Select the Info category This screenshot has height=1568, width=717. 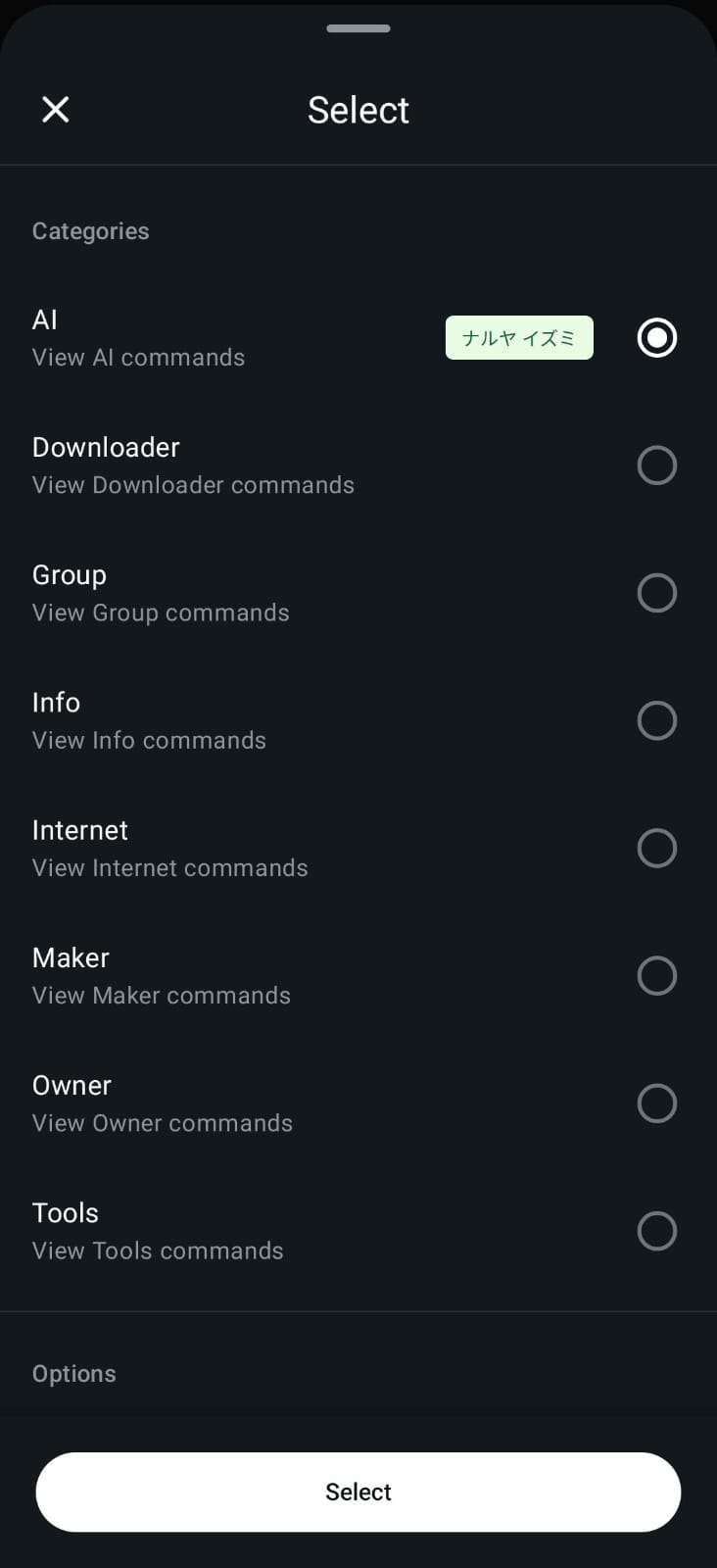pyautogui.click(x=656, y=720)
